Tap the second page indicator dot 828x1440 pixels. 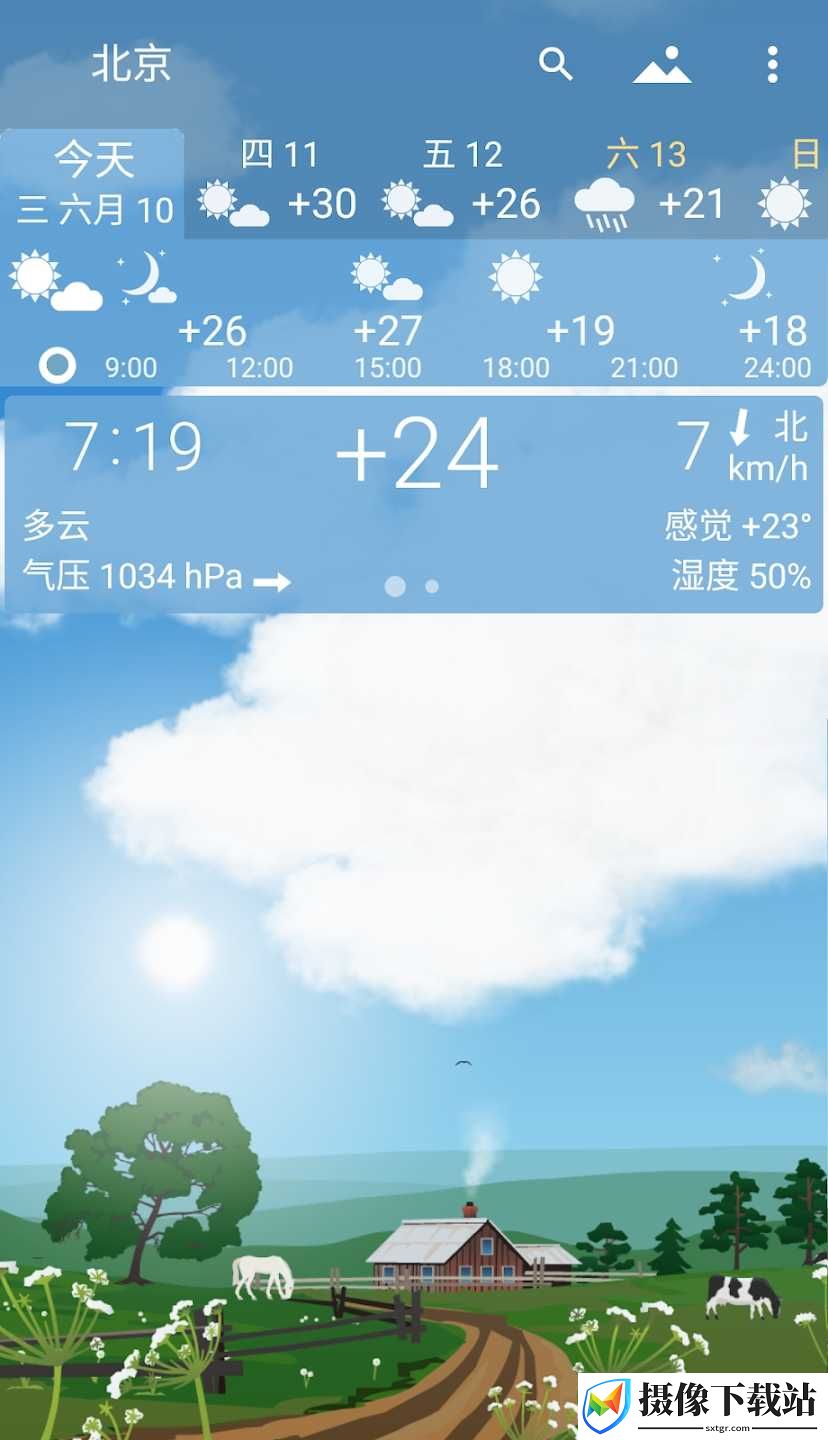click(x=432, y=587)
